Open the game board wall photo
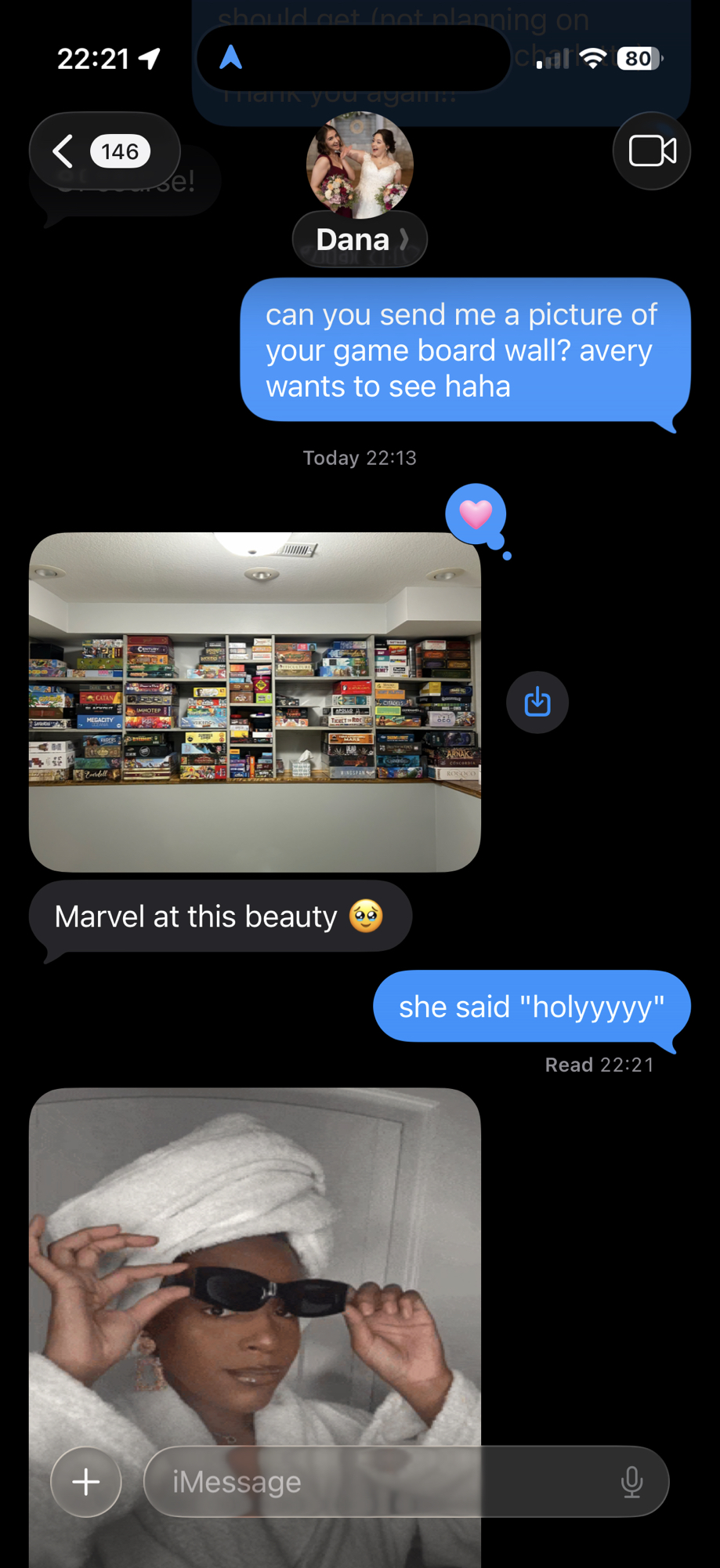 255,702
